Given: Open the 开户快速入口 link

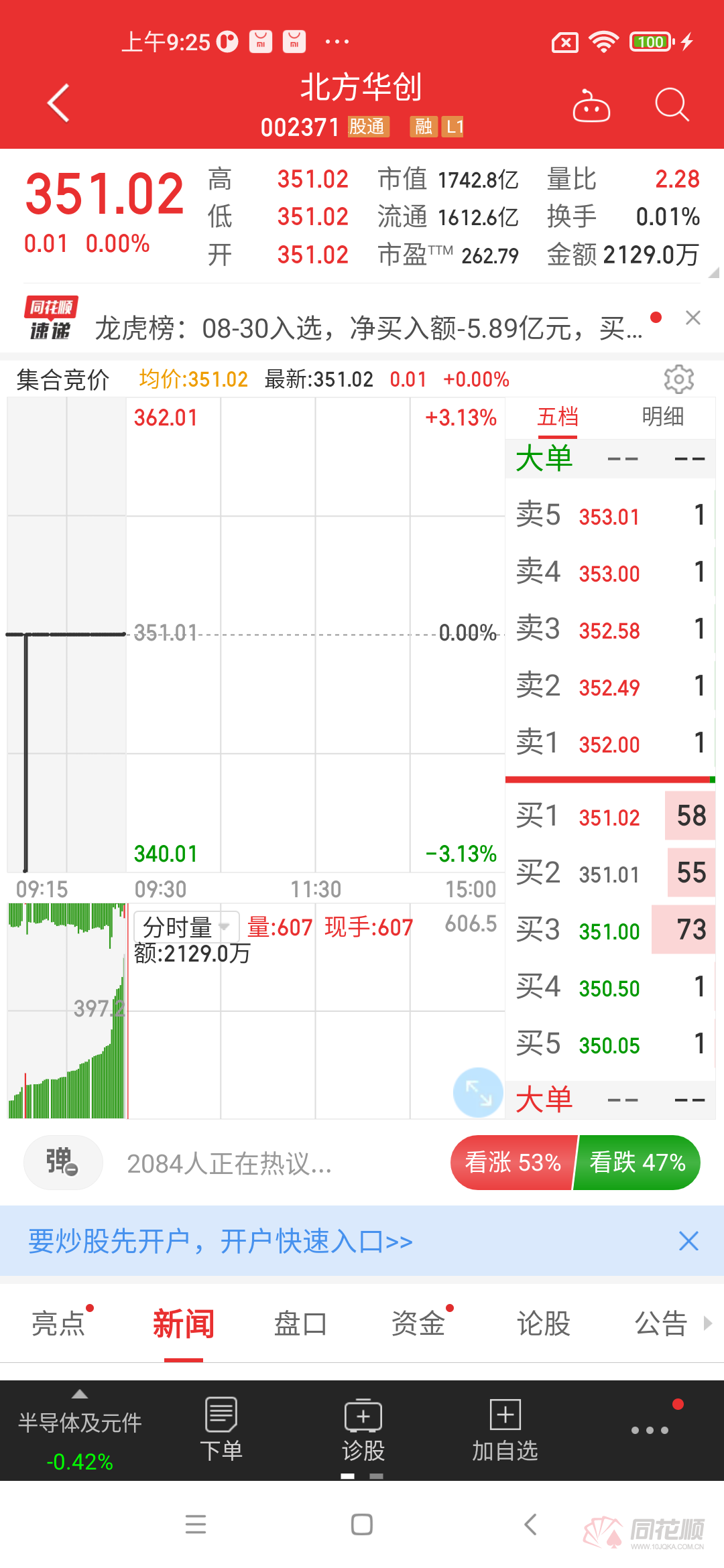Looking at the screenshot, I should (220, 1242).
